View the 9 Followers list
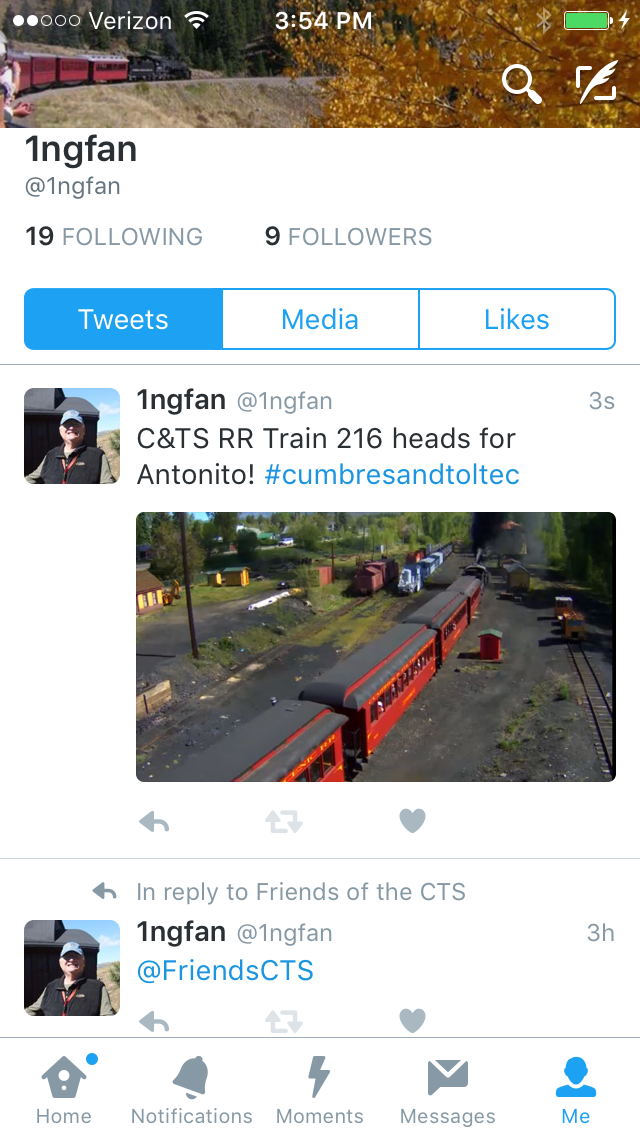The image size is (640, 1136). [x=348, y=236]
